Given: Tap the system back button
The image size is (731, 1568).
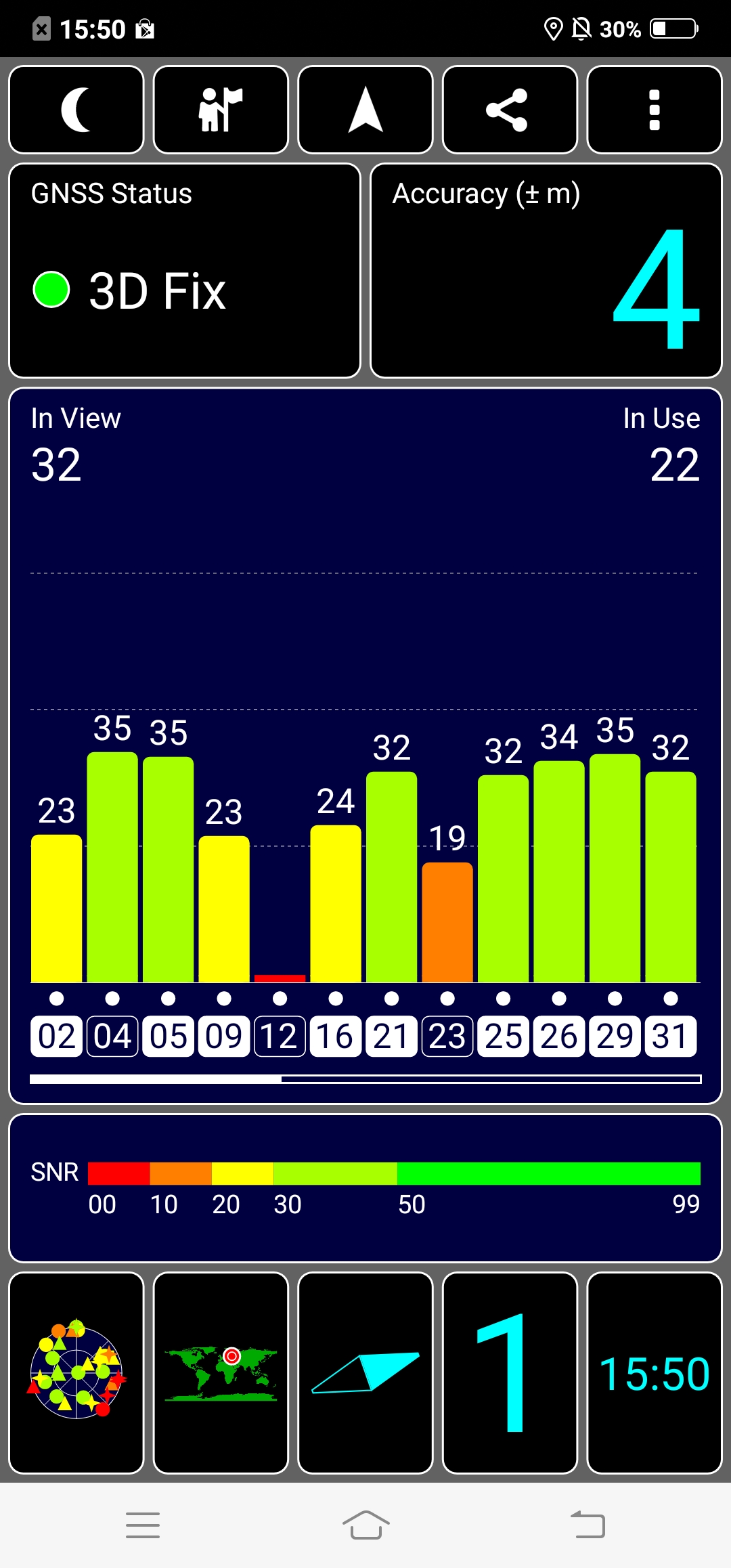Looking at the screenshot, I should tap(588, 1525).
